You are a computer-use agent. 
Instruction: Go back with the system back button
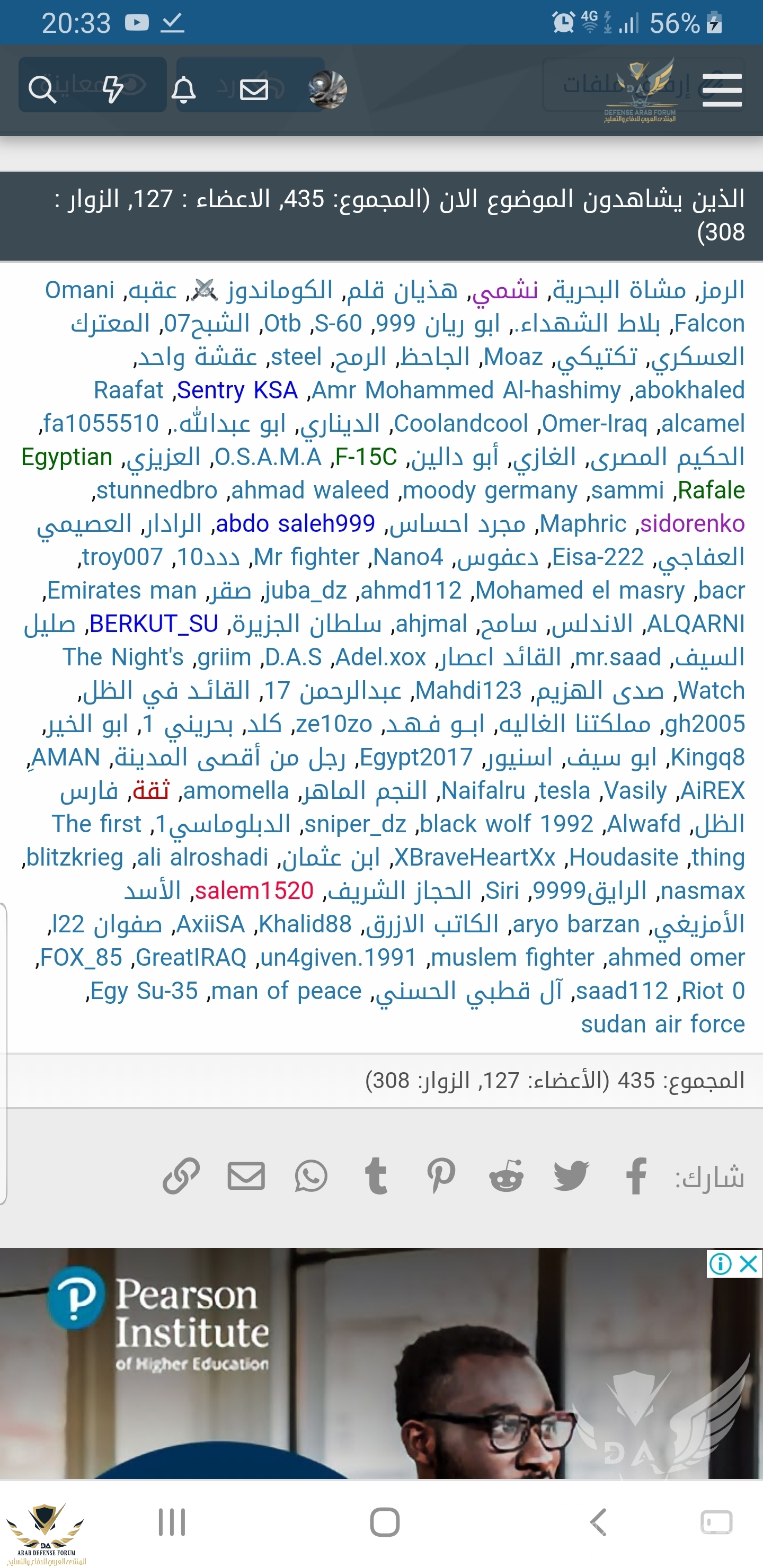pos(599,1522)
